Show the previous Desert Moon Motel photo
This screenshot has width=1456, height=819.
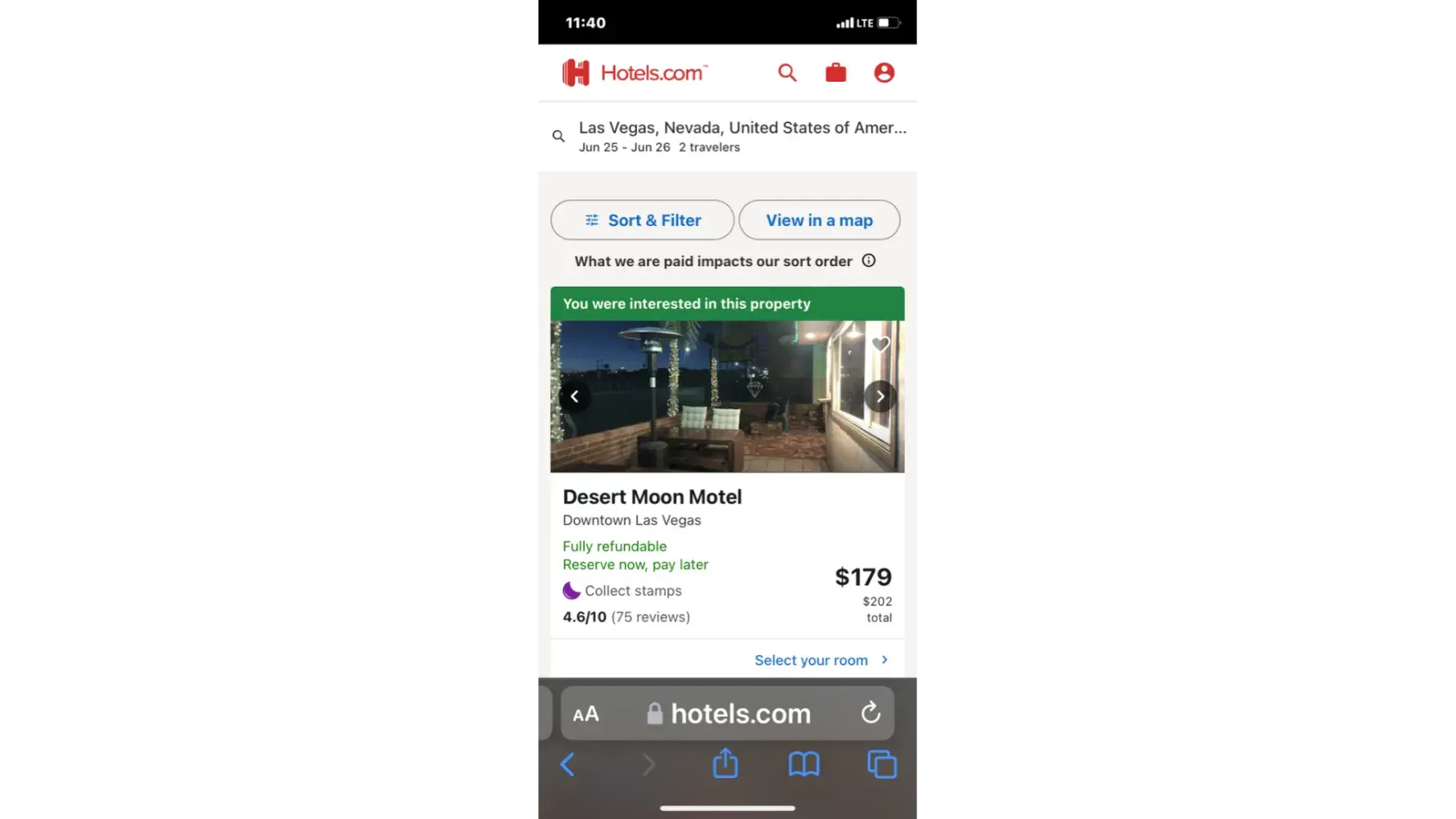pyautogui.click(x=575, y=396)
